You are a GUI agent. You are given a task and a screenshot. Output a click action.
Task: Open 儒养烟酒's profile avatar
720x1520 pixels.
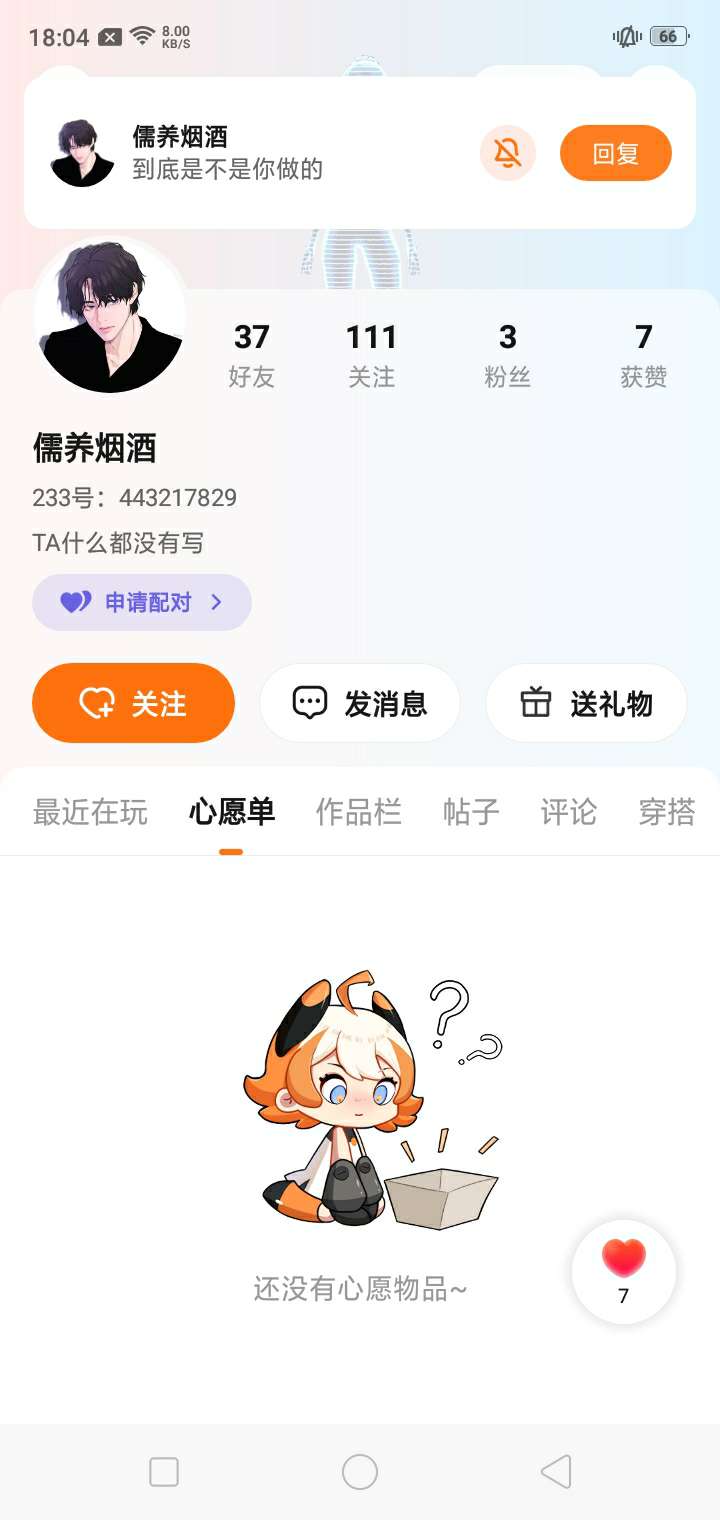110,315
